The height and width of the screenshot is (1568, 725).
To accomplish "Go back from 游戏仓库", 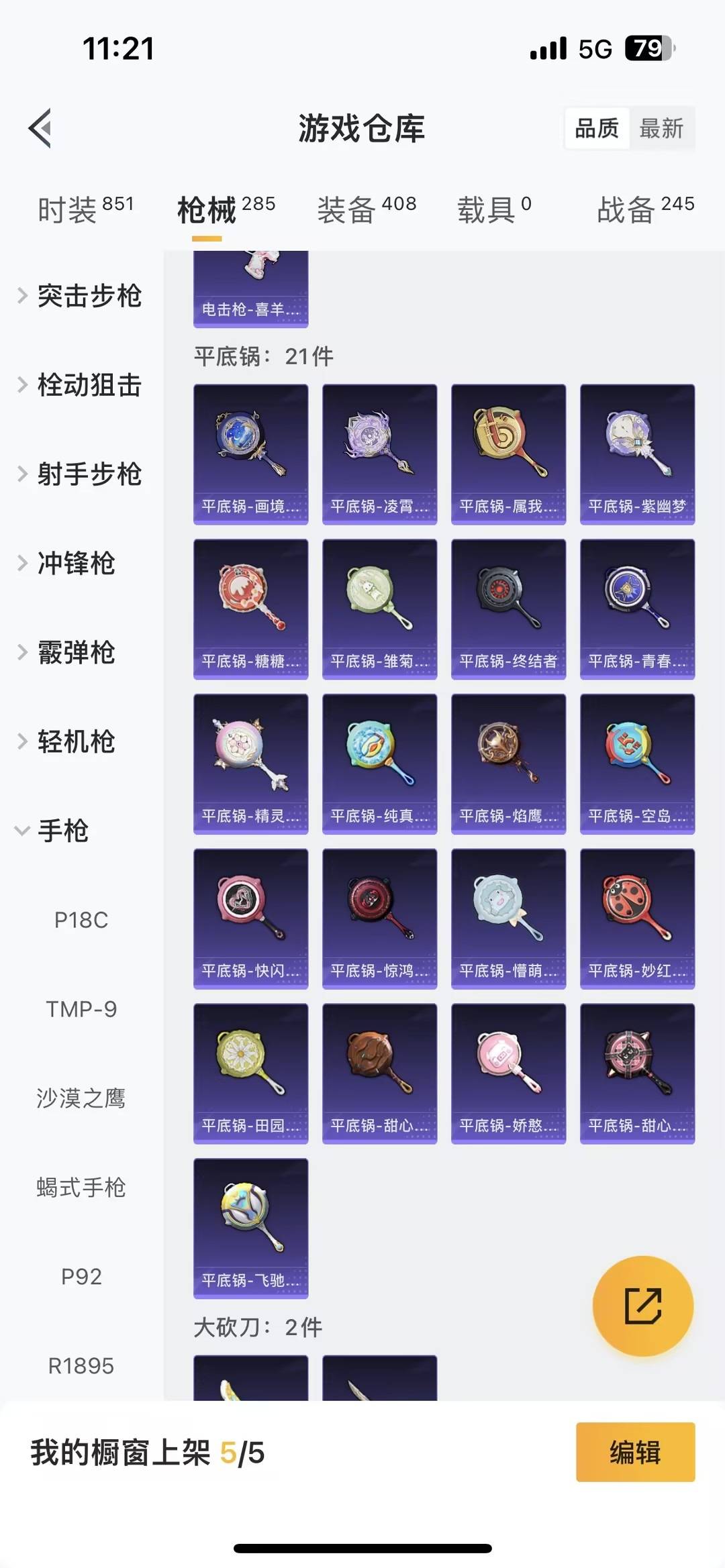I will click(40, 127).
